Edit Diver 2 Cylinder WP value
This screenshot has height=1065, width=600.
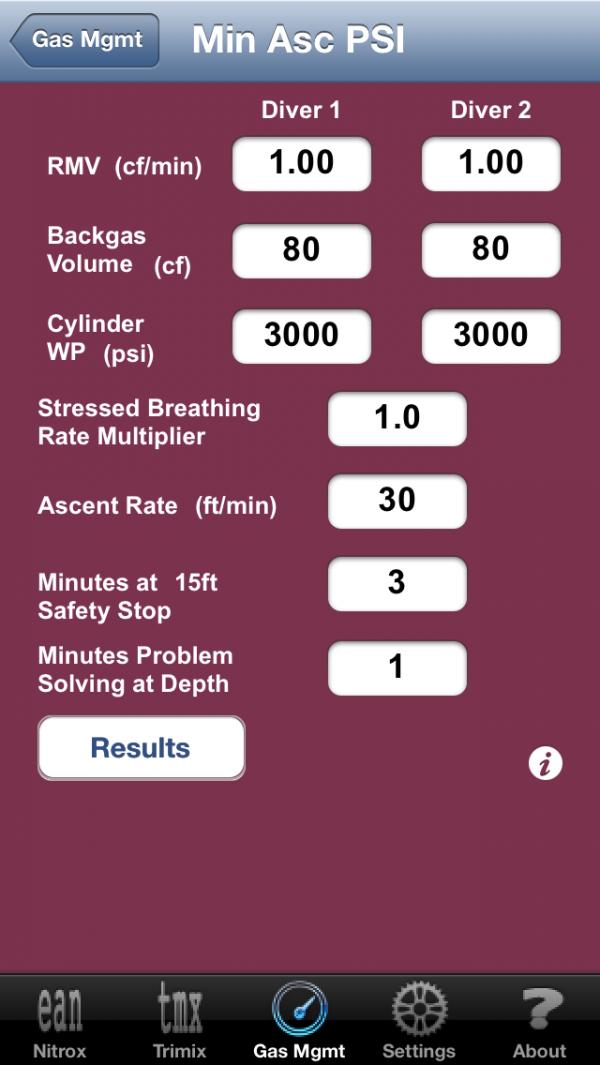coord(490,336)
